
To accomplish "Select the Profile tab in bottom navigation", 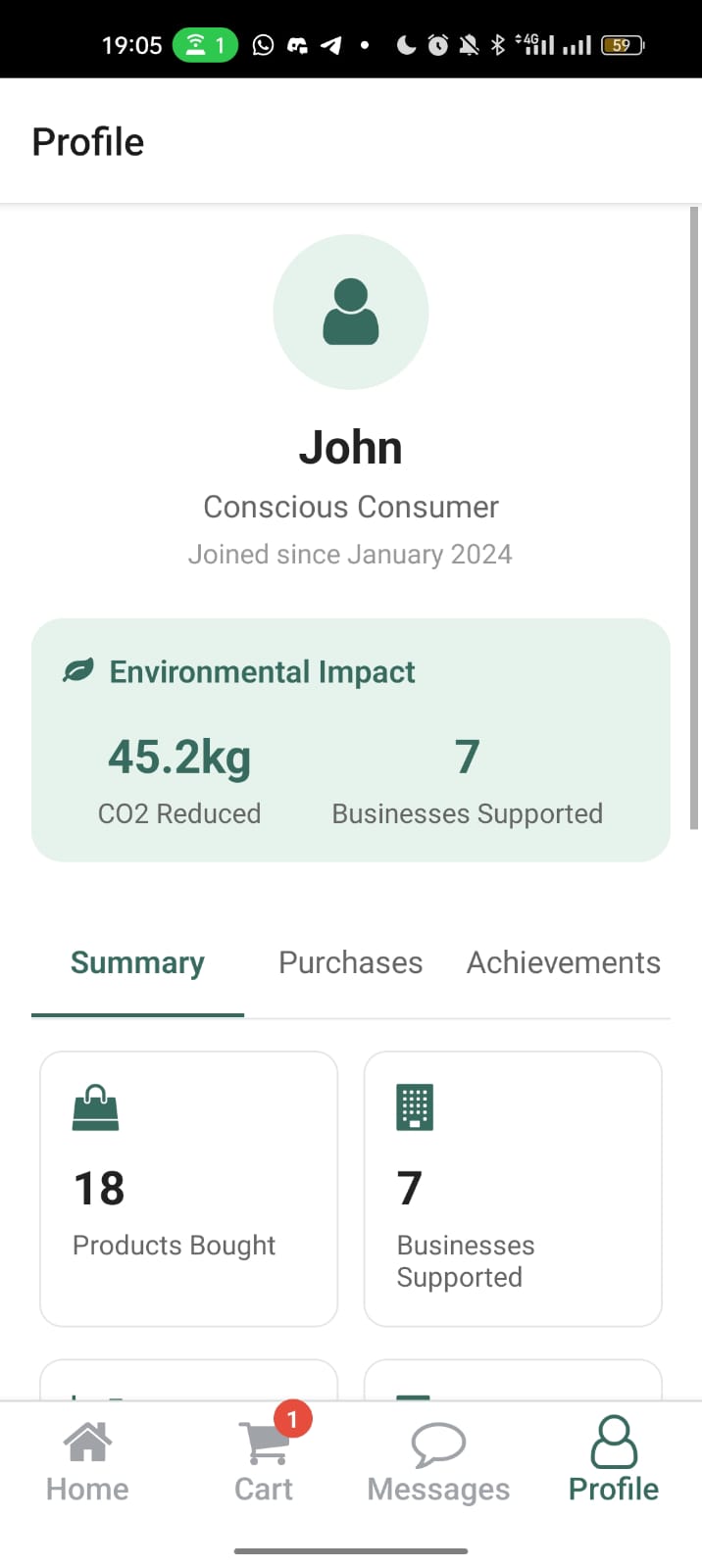I will (x=614, y=1461).
